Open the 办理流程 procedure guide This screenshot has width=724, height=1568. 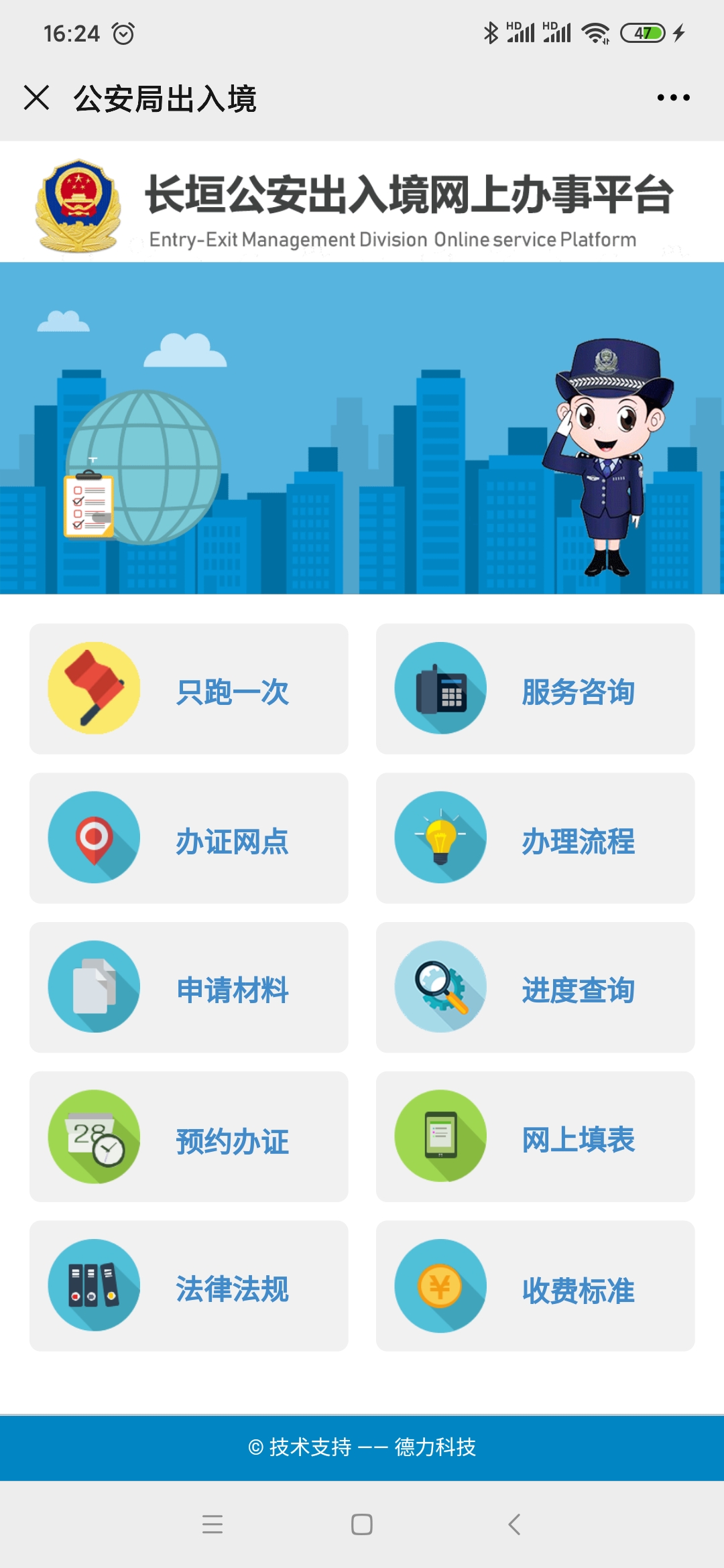coord(535,838)
